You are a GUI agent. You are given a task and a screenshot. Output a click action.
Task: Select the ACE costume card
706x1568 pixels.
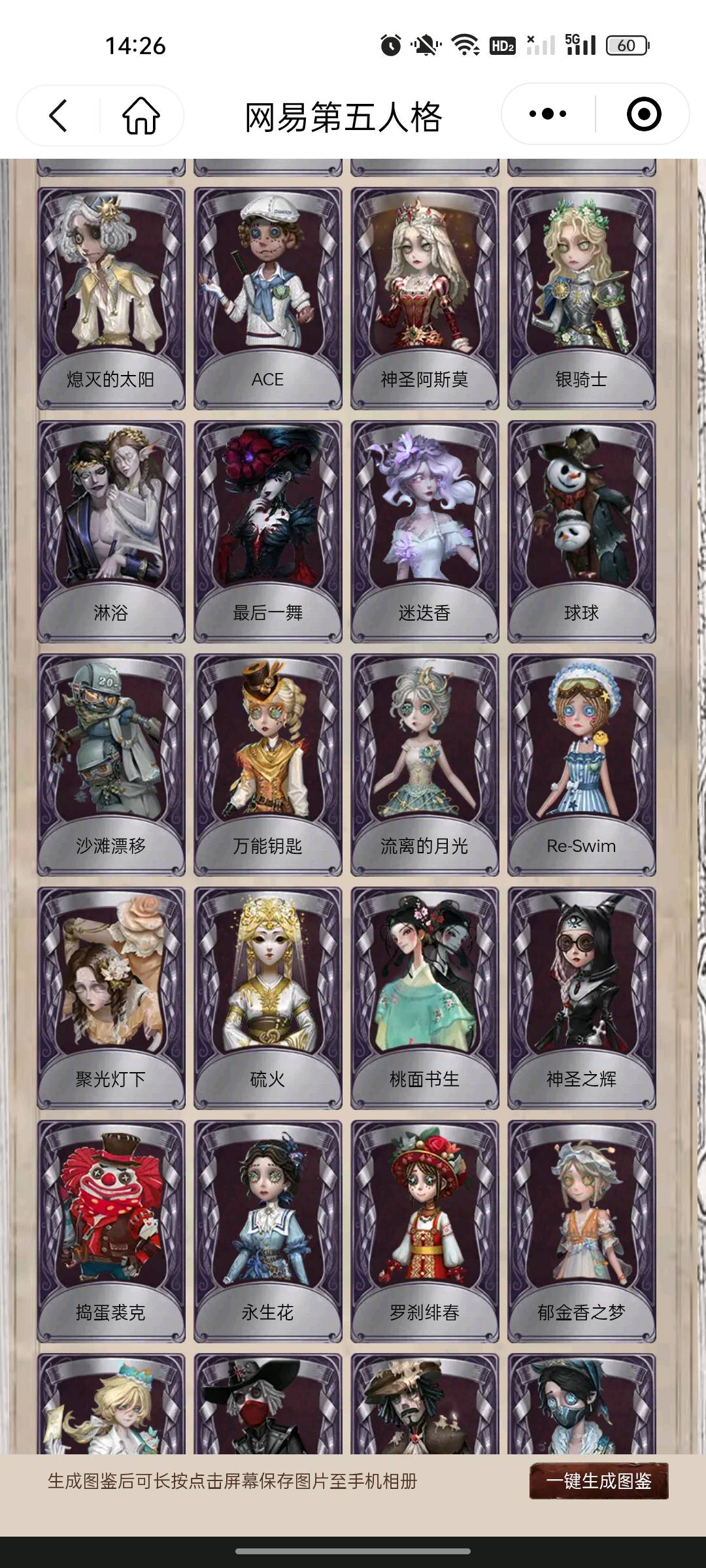pos(268,299)
